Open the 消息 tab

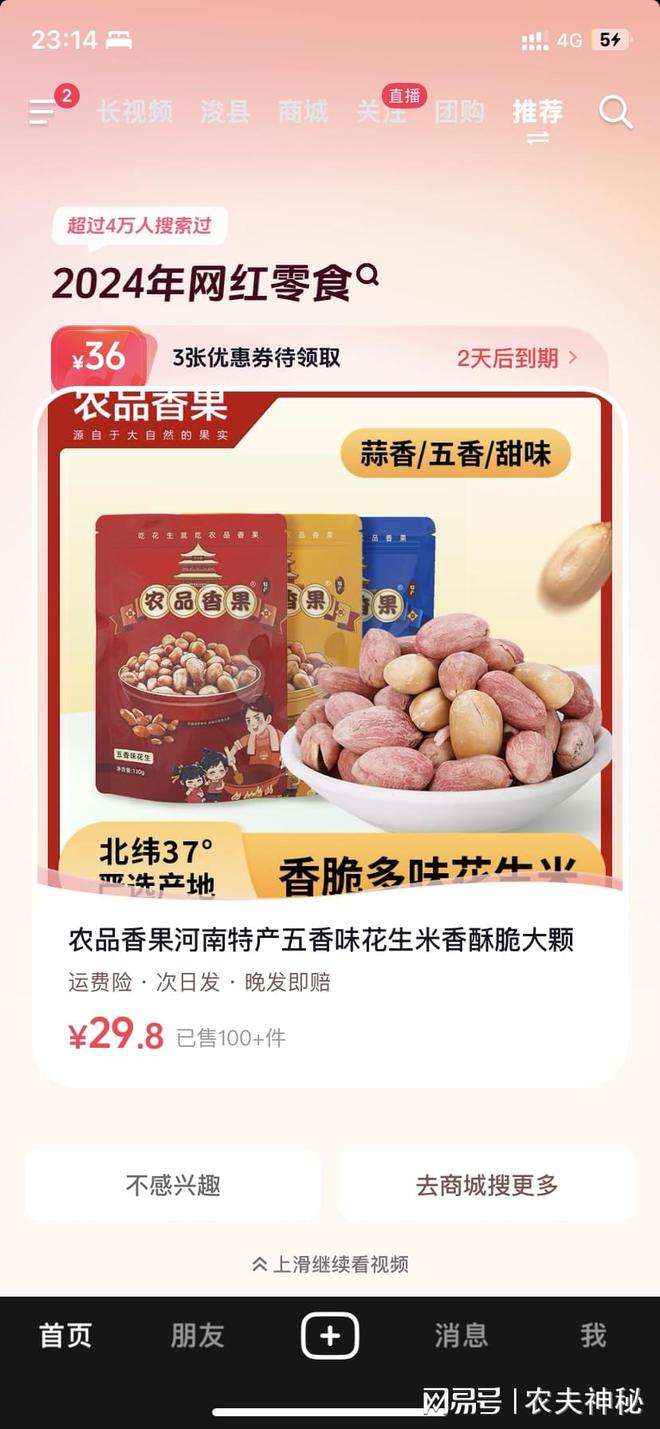point(461,1335)
